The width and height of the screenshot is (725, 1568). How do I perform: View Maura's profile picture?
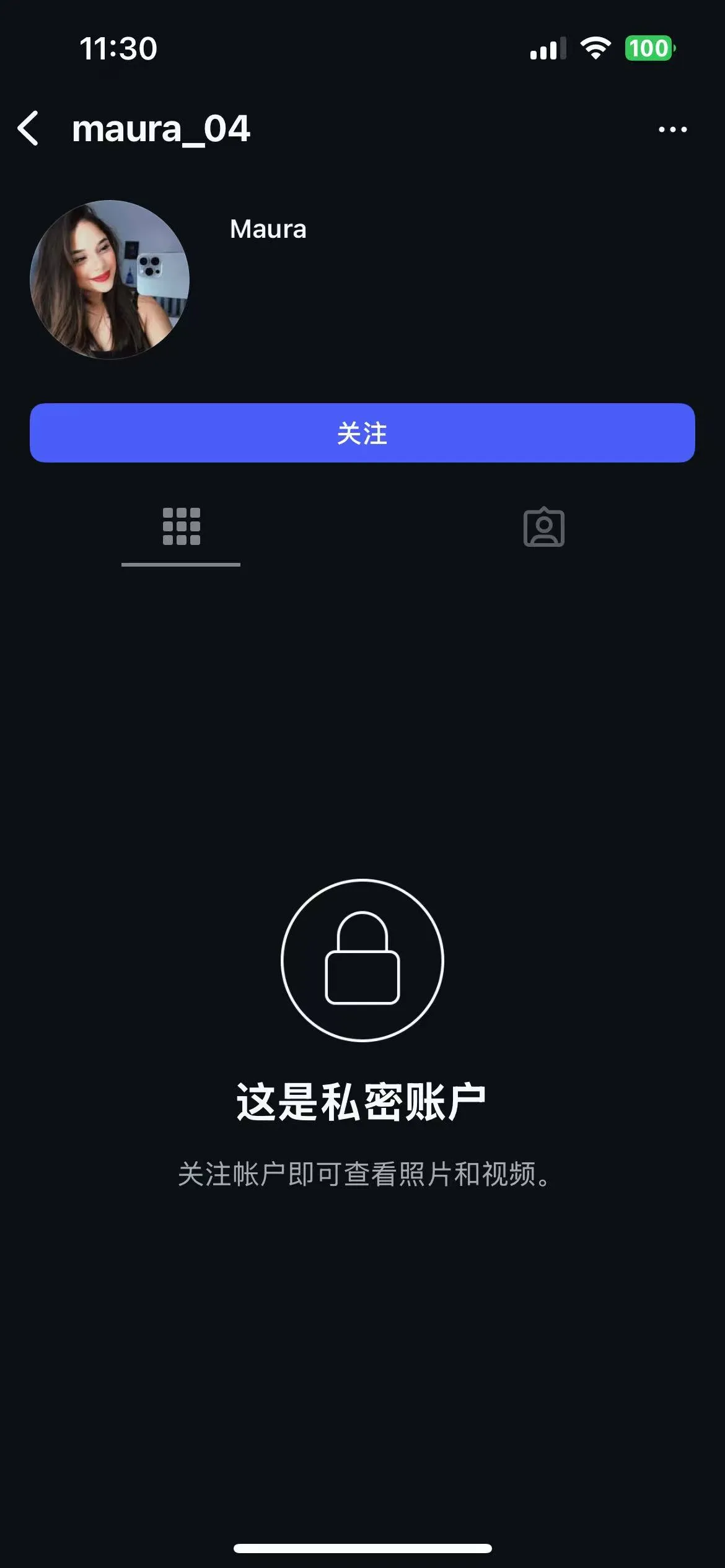110,279
